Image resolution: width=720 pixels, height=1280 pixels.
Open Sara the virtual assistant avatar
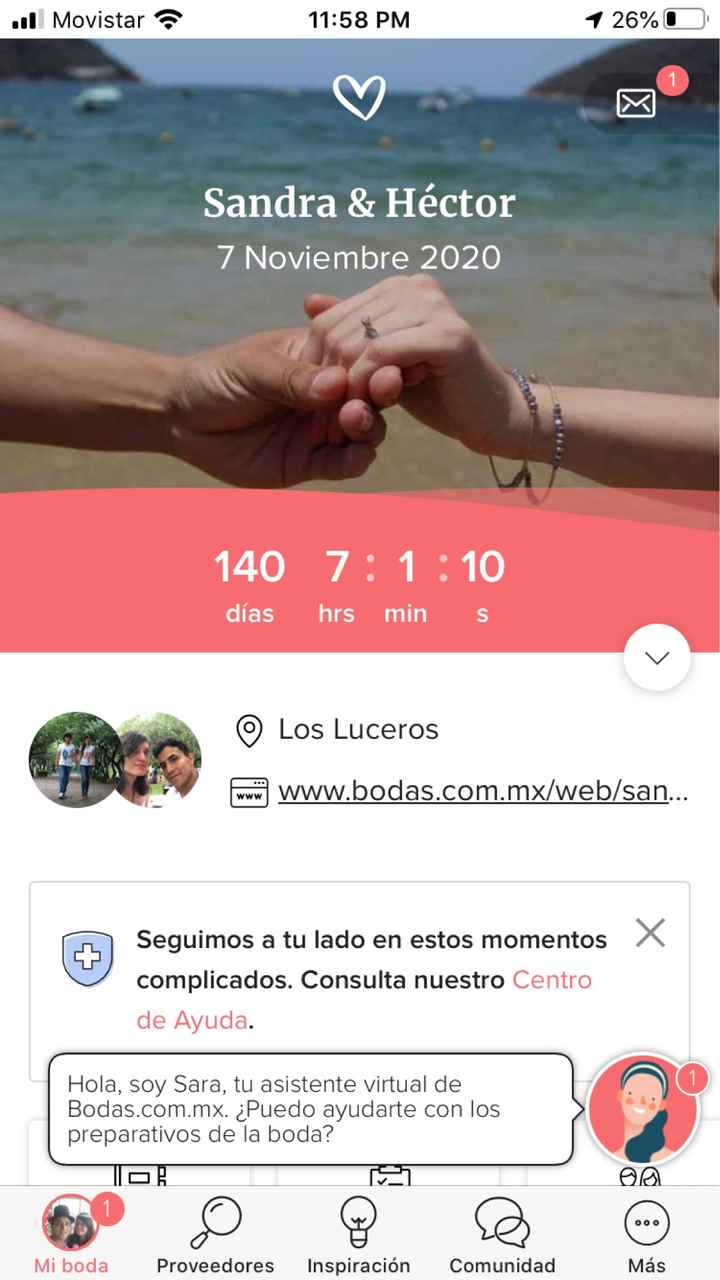[x=644, y=1110]
